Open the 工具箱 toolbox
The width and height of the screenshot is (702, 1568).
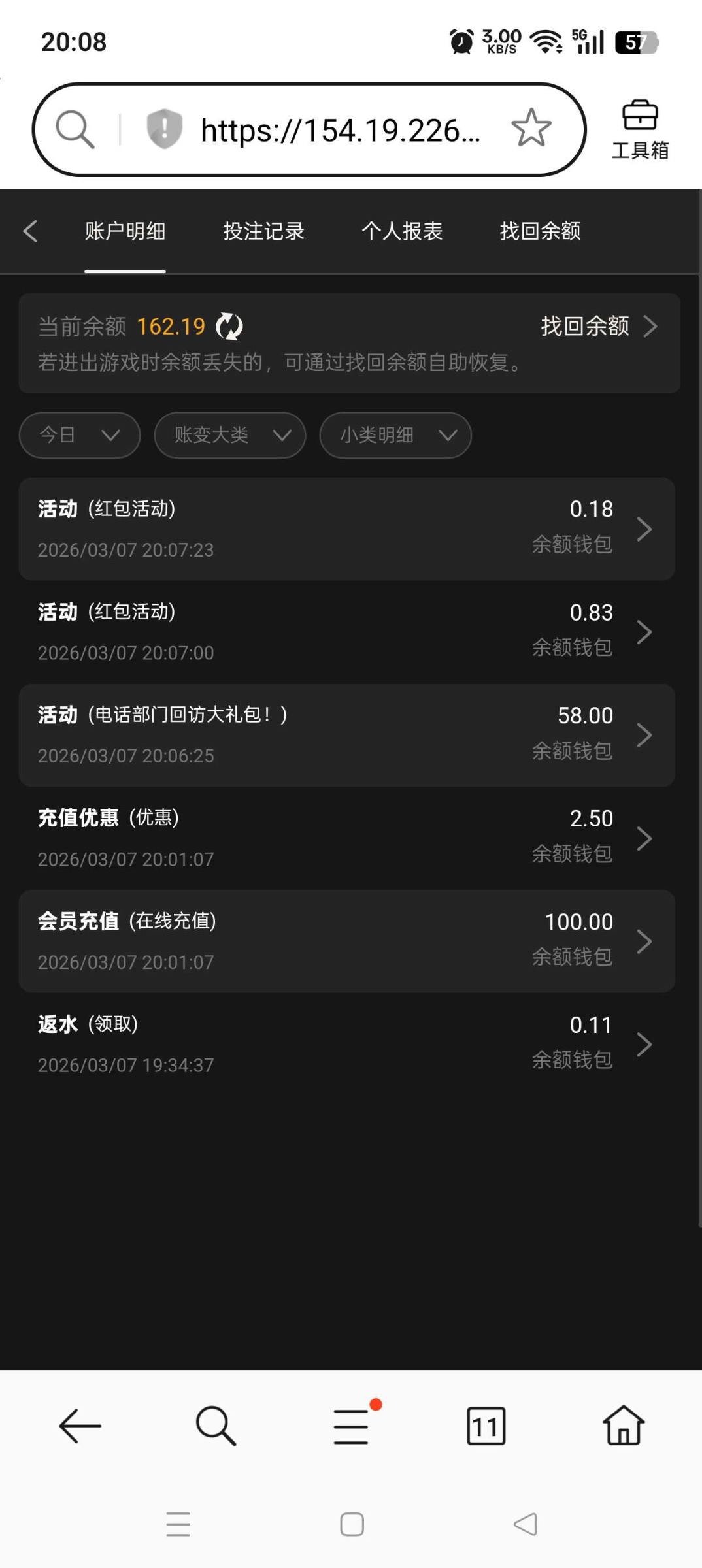pyautogui.click(x=640, y=130)
